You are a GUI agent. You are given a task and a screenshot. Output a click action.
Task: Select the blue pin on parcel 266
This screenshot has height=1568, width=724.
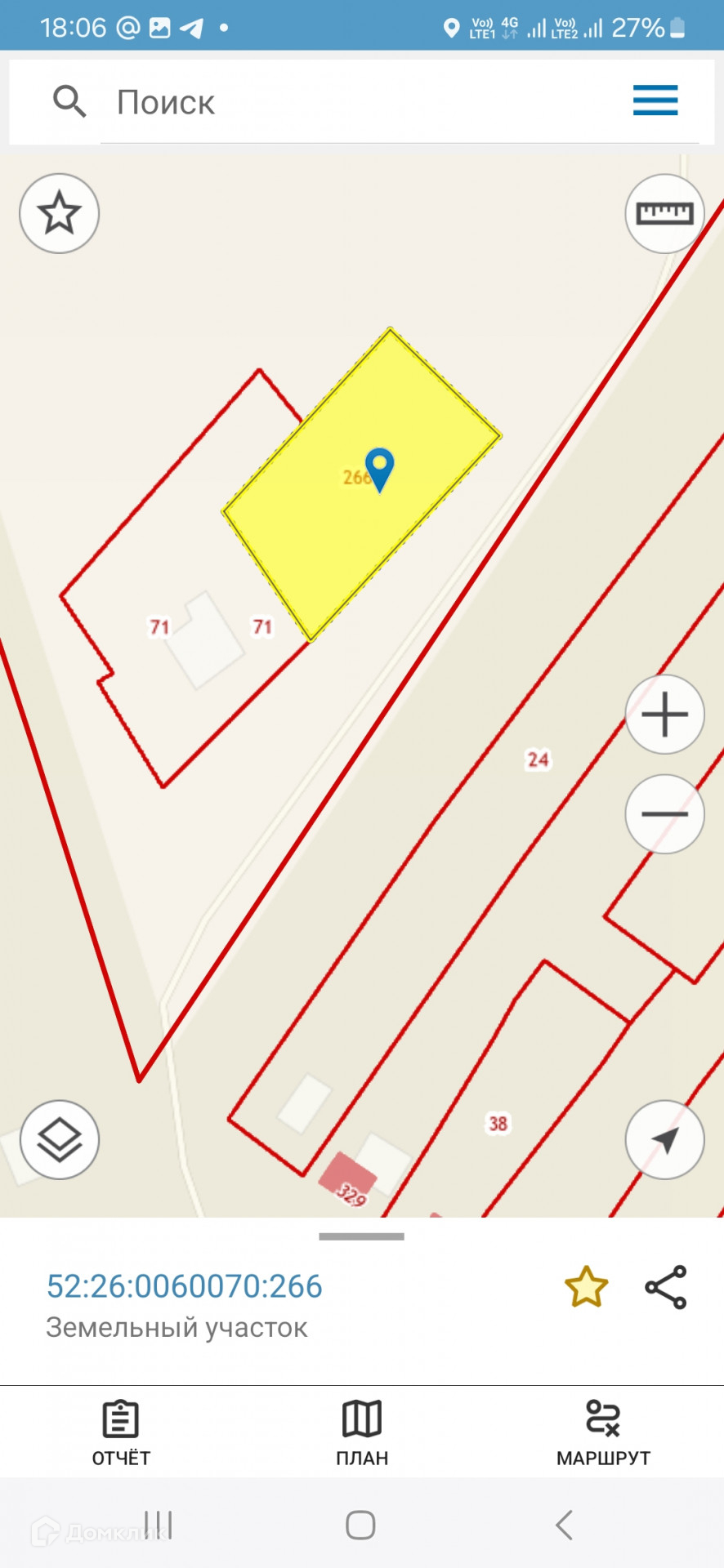click(379, 469)
